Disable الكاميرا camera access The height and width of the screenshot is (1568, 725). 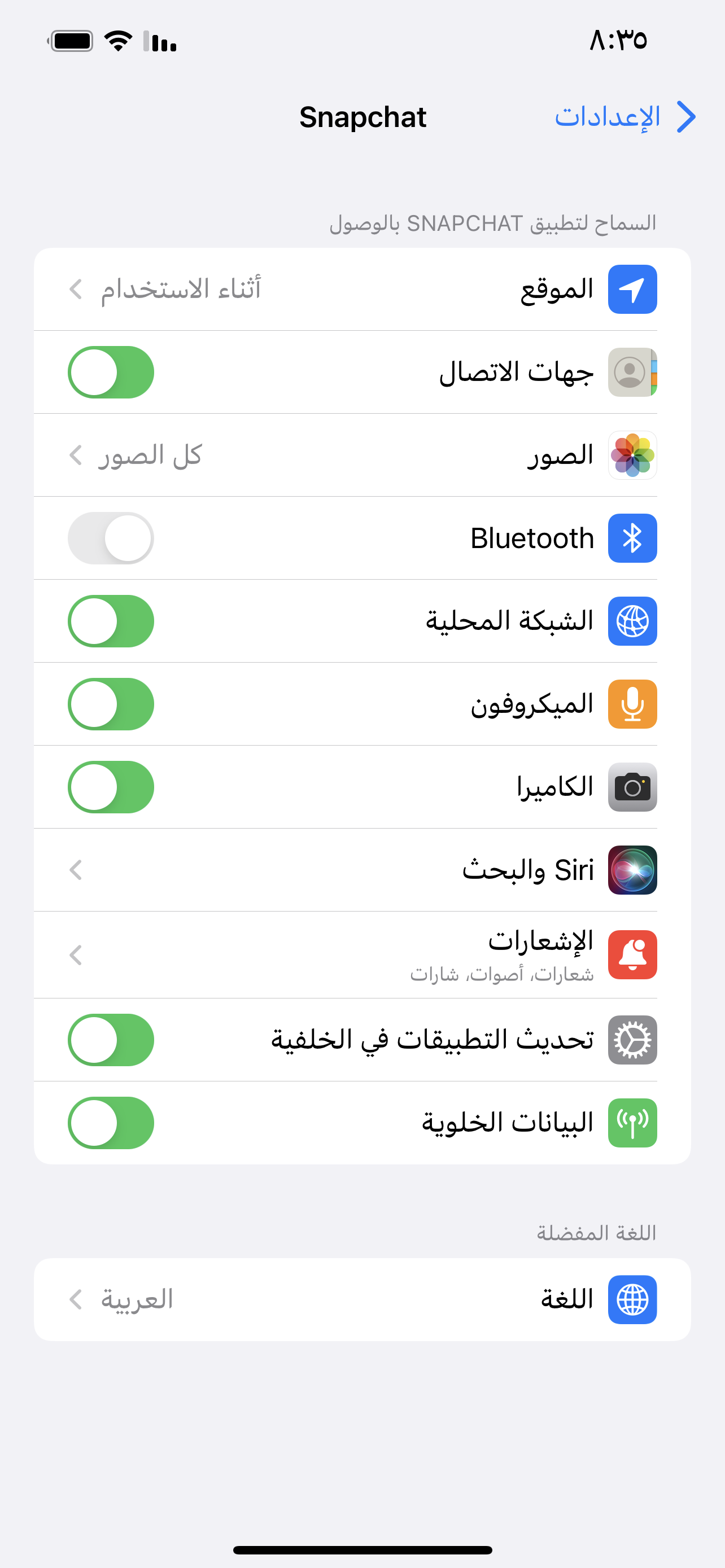(x=111, y=786)
